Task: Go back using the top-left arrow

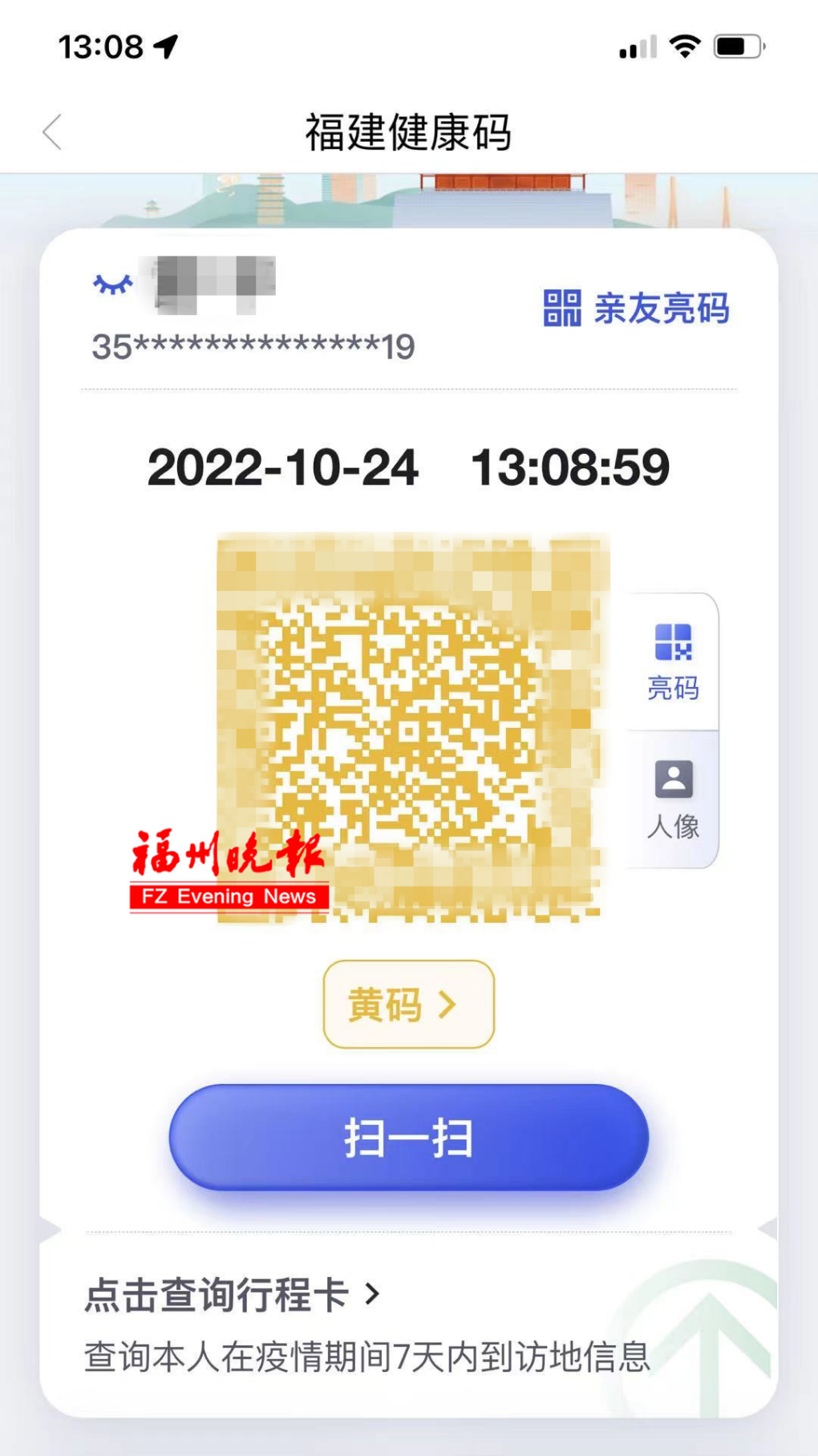Action: (53, 132)
